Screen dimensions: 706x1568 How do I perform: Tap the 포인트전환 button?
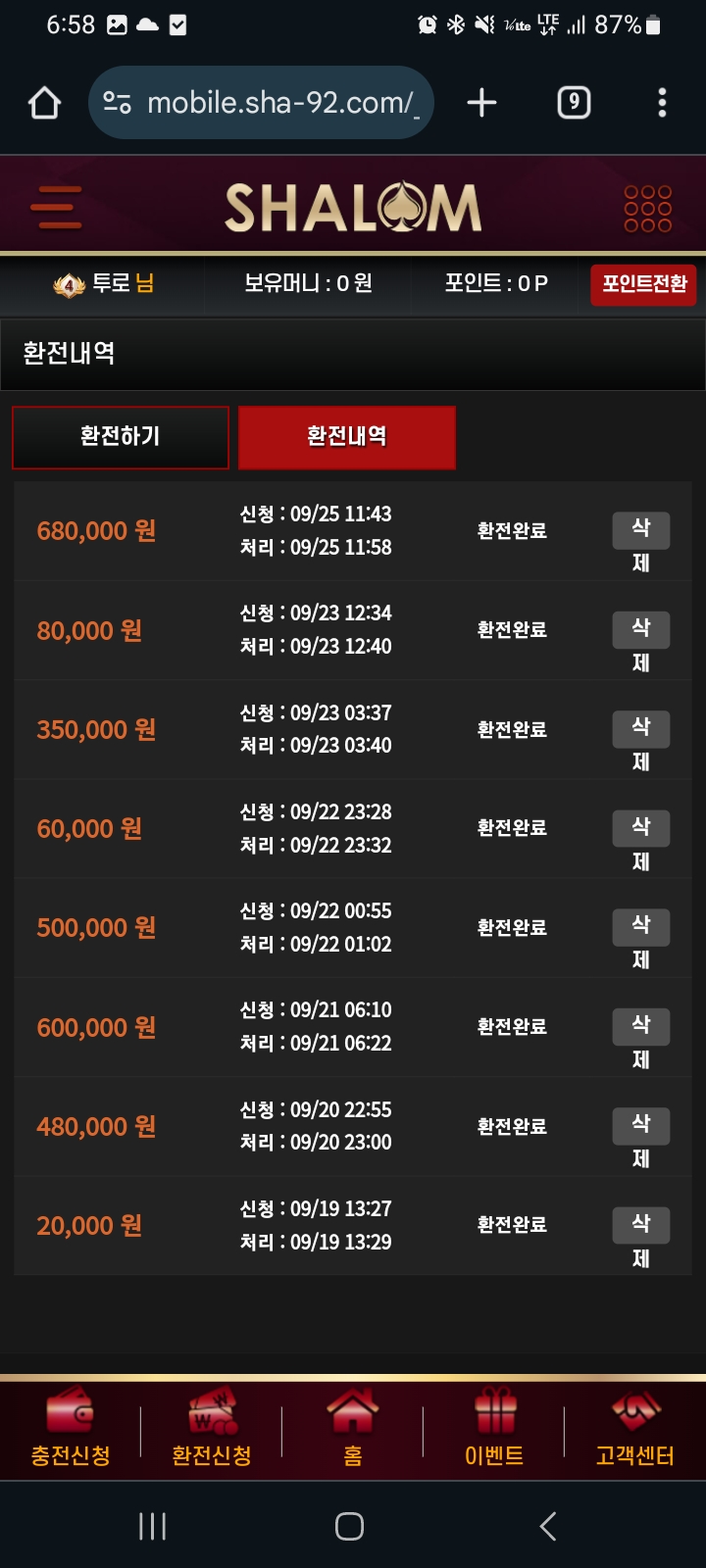pyautogui.click(x=643, y=284)
